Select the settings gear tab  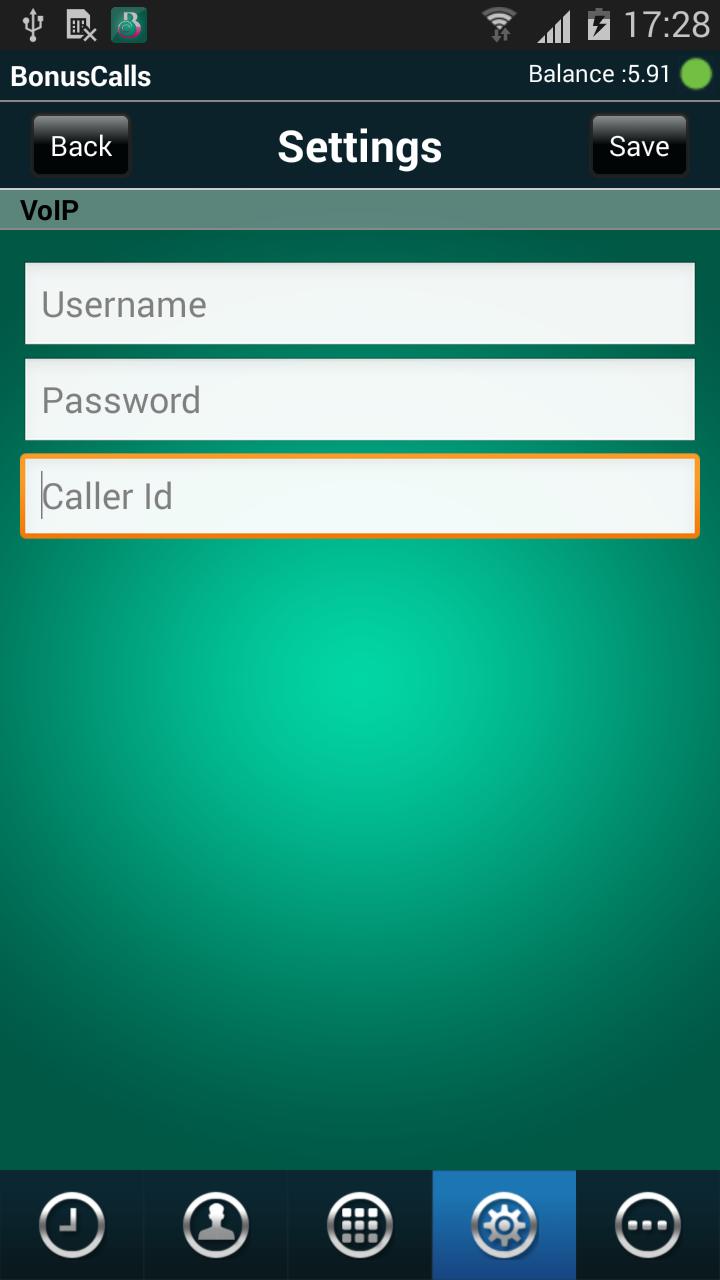click(504, 1225)
